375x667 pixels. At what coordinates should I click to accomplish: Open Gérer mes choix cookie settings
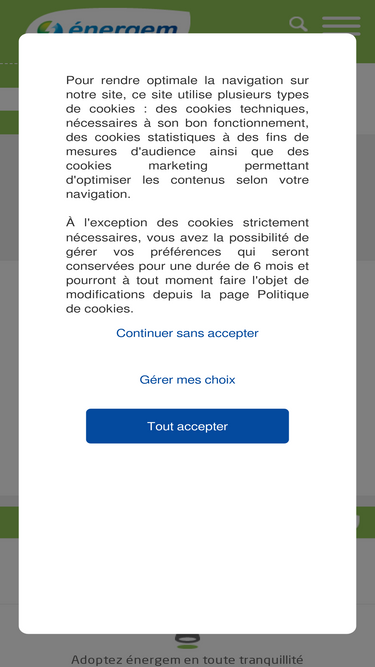click(x=187, y=379)
